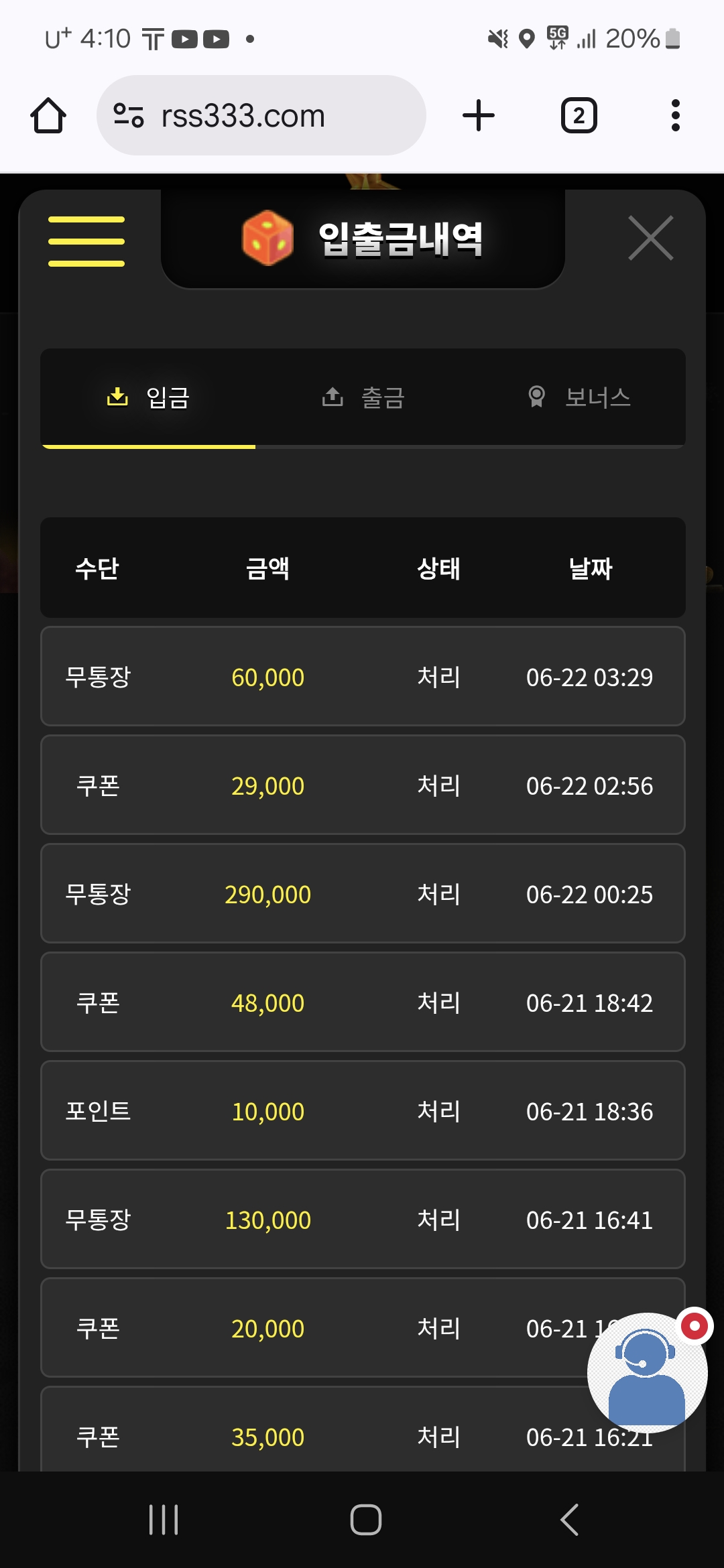Open the browser overflow menu
The width and height of the screenshot is (724, 1568).
coord(675,115)
